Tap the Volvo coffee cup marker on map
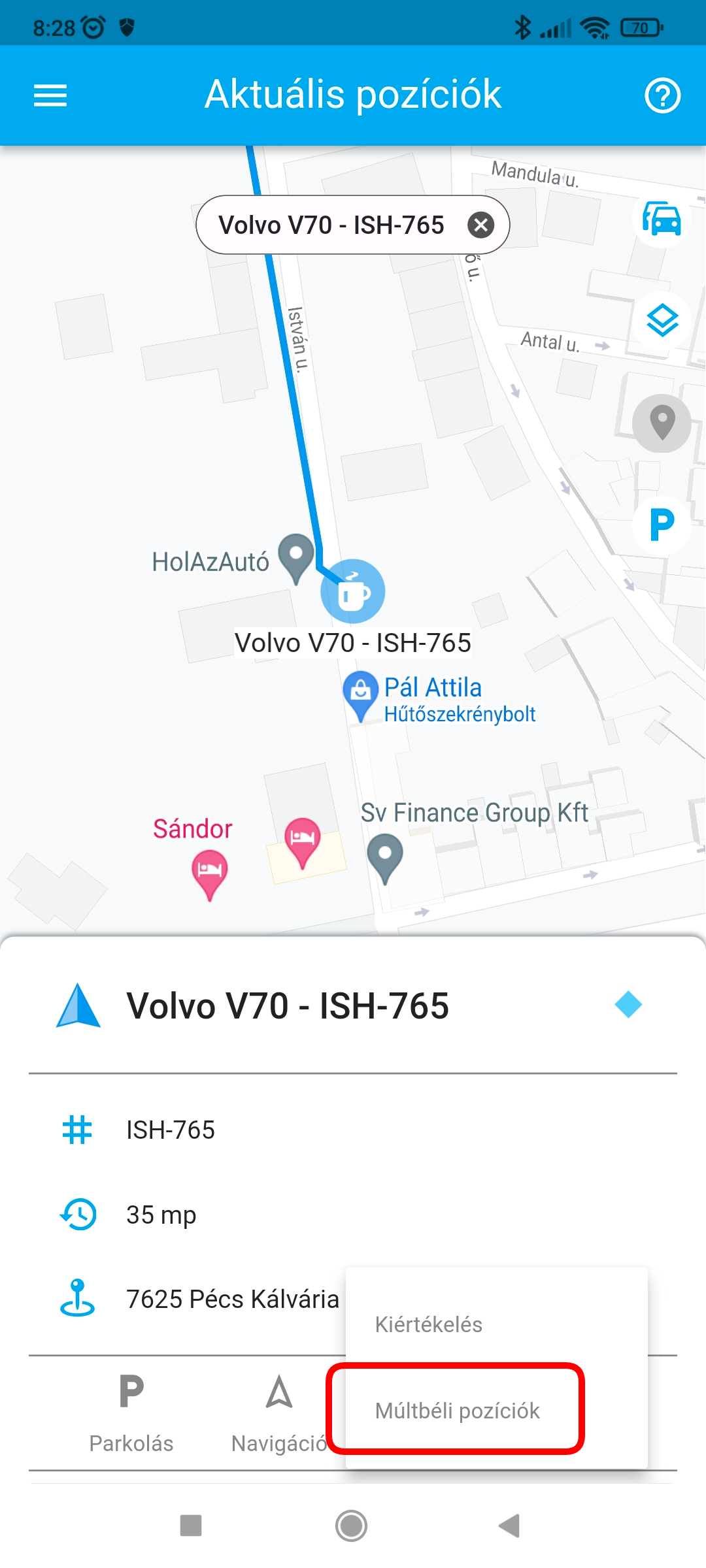The height and width of the screenshot is (1568, 706). pos(353,591)
